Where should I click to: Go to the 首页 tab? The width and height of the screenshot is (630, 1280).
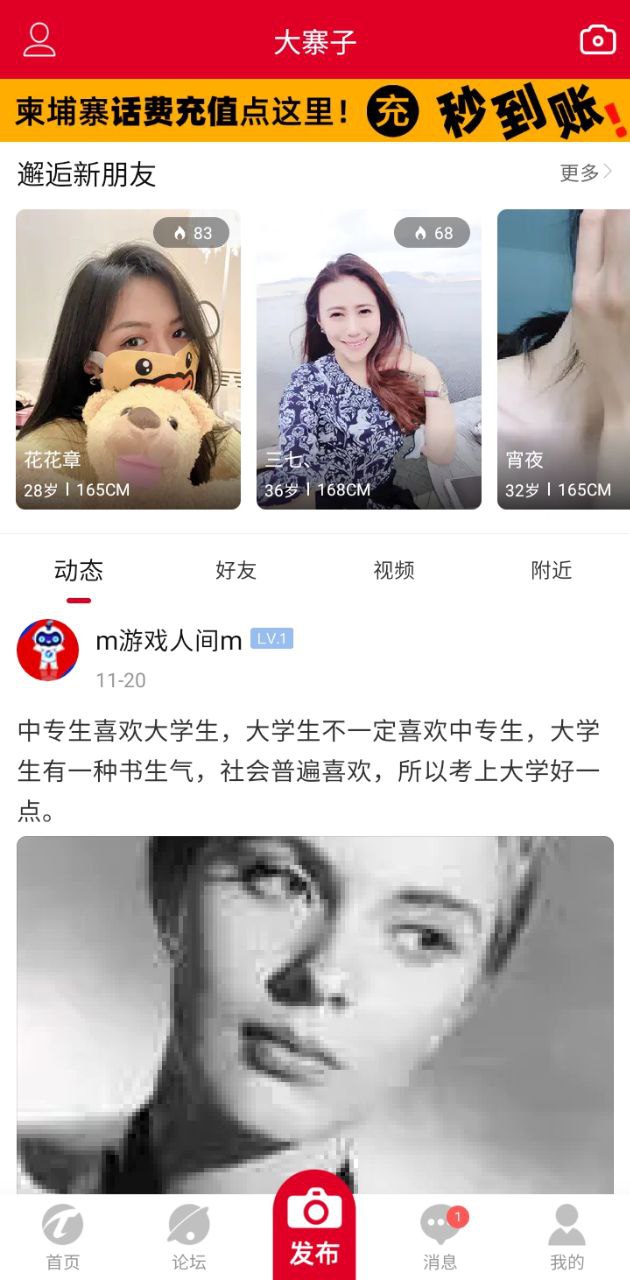[63, 1237]
